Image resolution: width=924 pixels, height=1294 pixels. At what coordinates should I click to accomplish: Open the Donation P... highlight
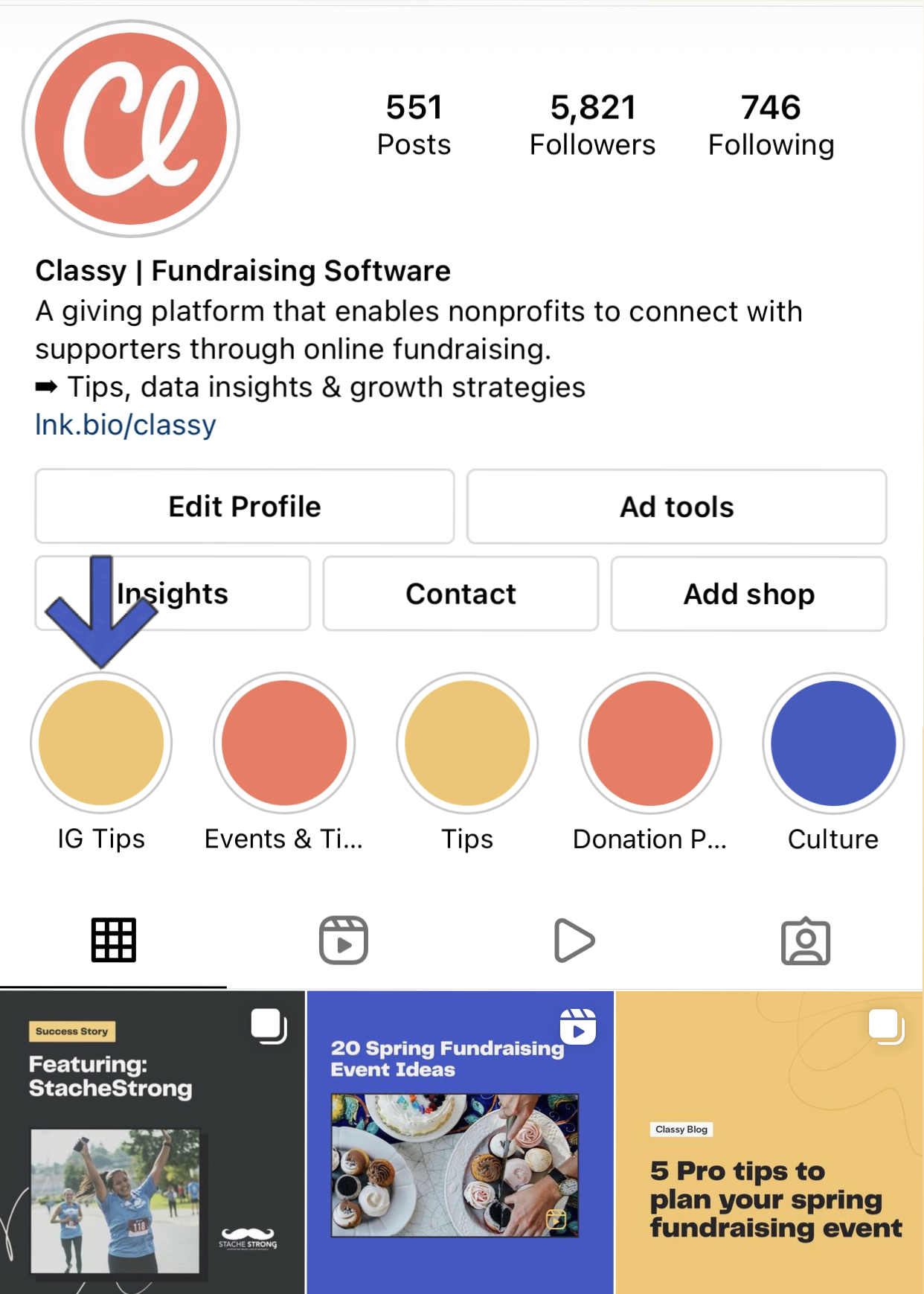pyautogui.click(x=650, y=743)
